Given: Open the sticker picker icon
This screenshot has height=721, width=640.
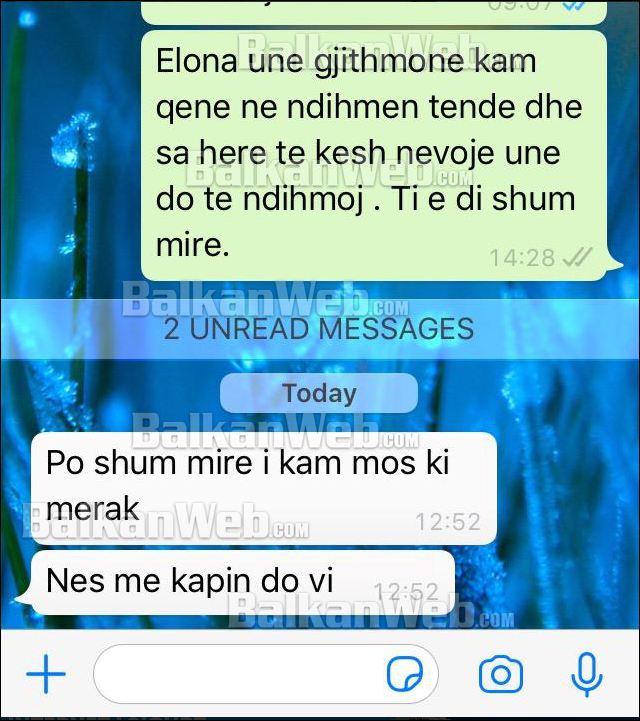Looking at the screenshot, I should [x=405, y=675].
